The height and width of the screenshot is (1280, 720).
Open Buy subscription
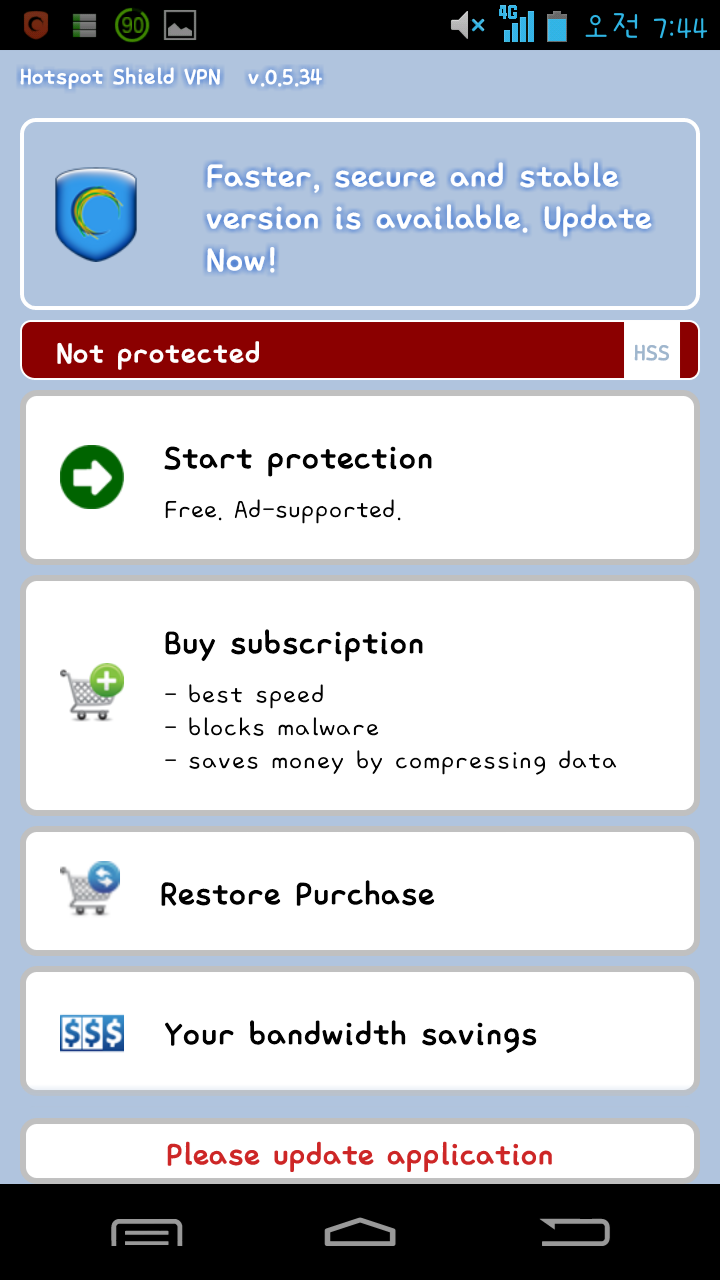tap(360, 696)
